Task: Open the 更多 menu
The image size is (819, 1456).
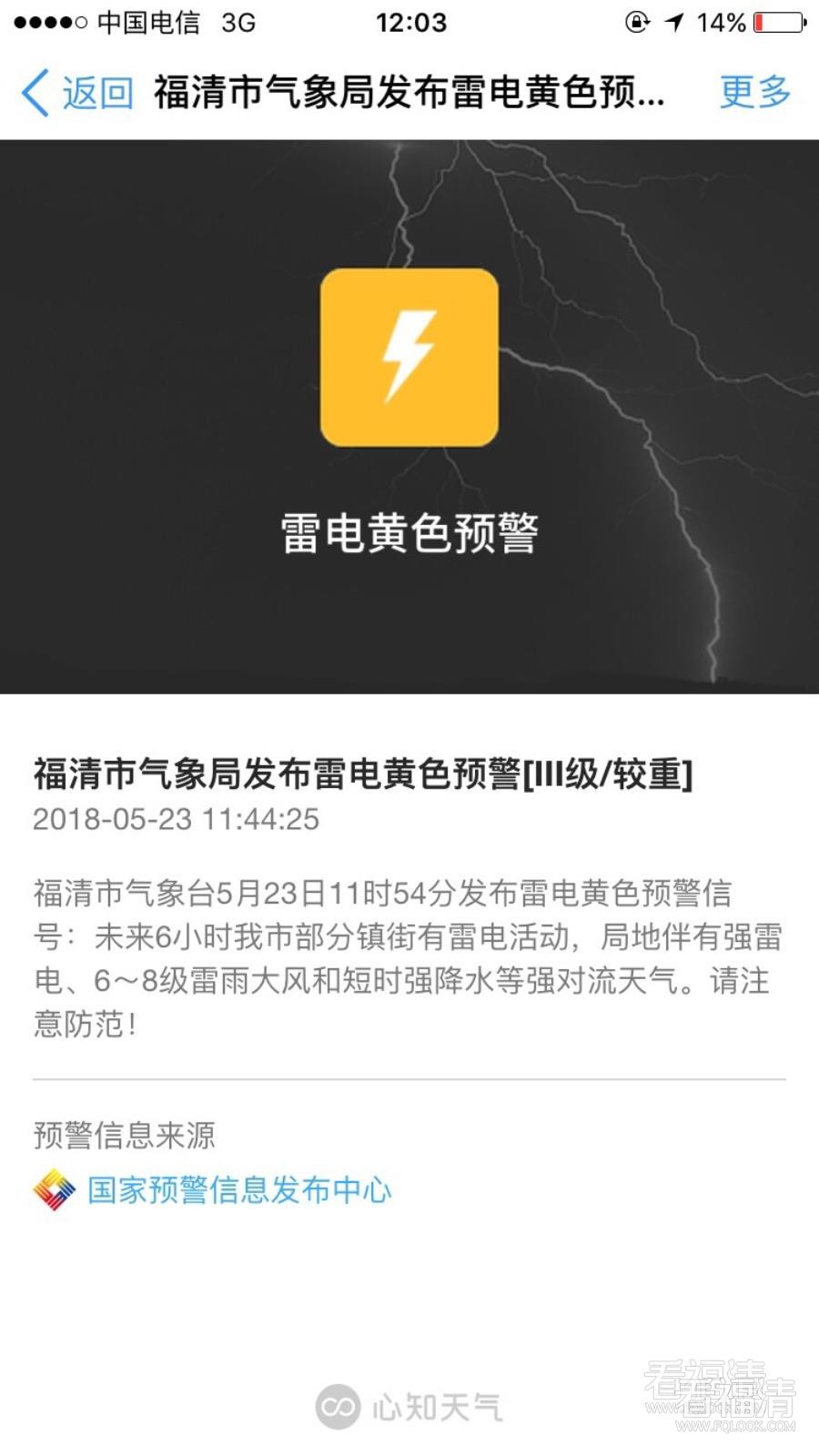Action: point(754,93)
